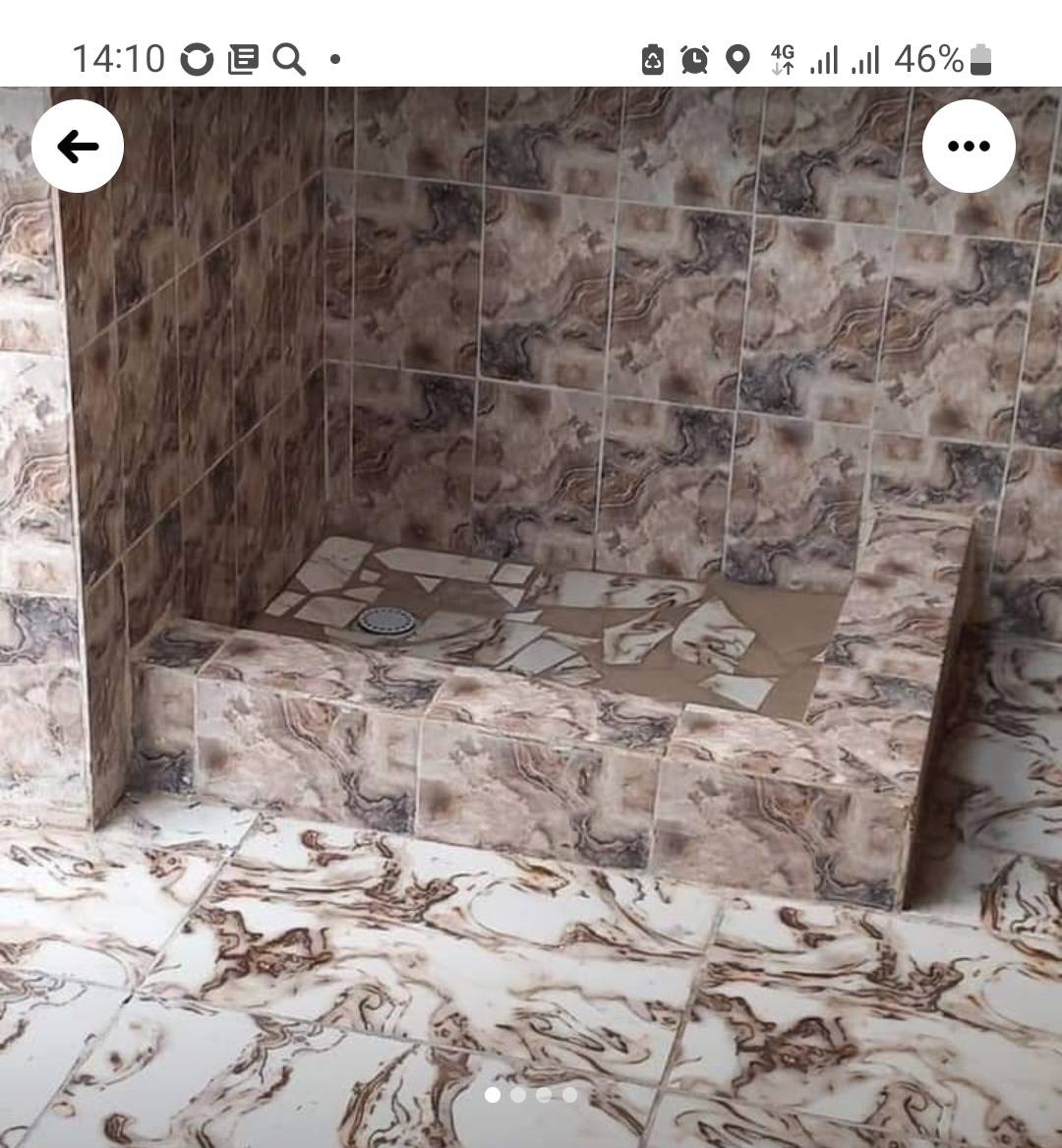Go back using the arrow button
1062x1148 pixels.
pos(78,147)
